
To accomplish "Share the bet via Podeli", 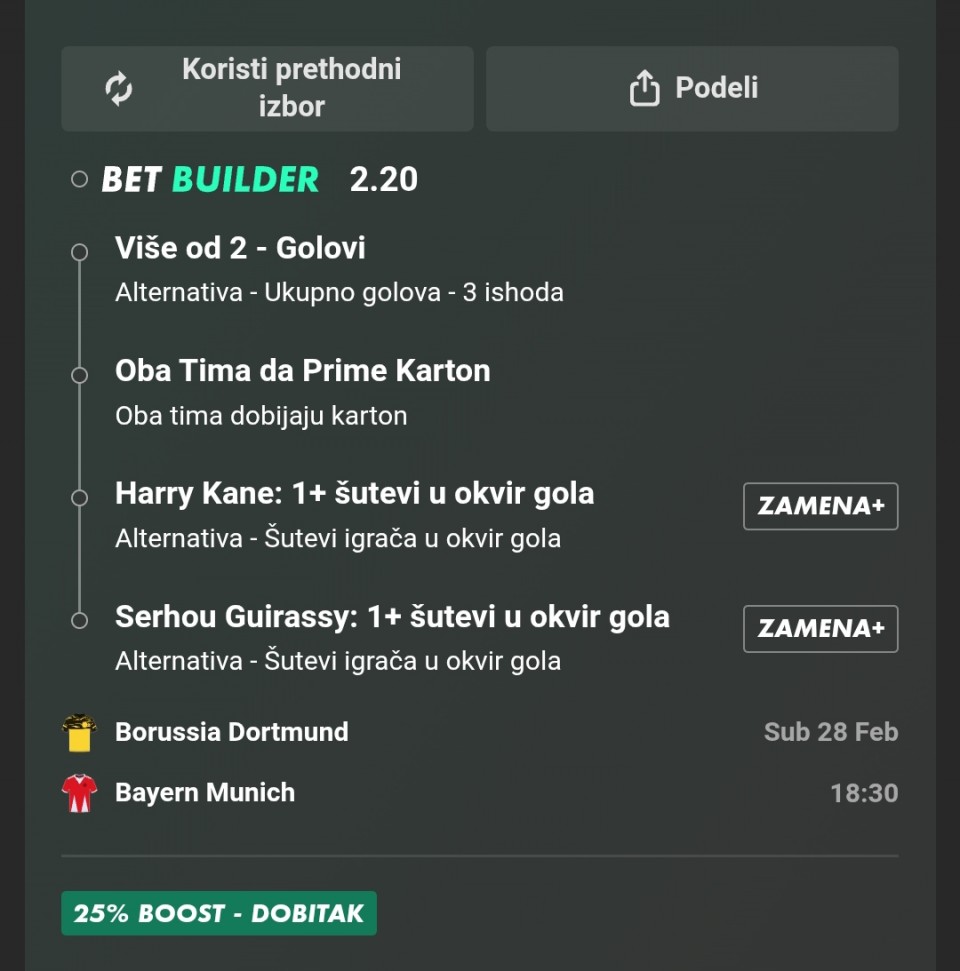I will click(x=692, y=88).
